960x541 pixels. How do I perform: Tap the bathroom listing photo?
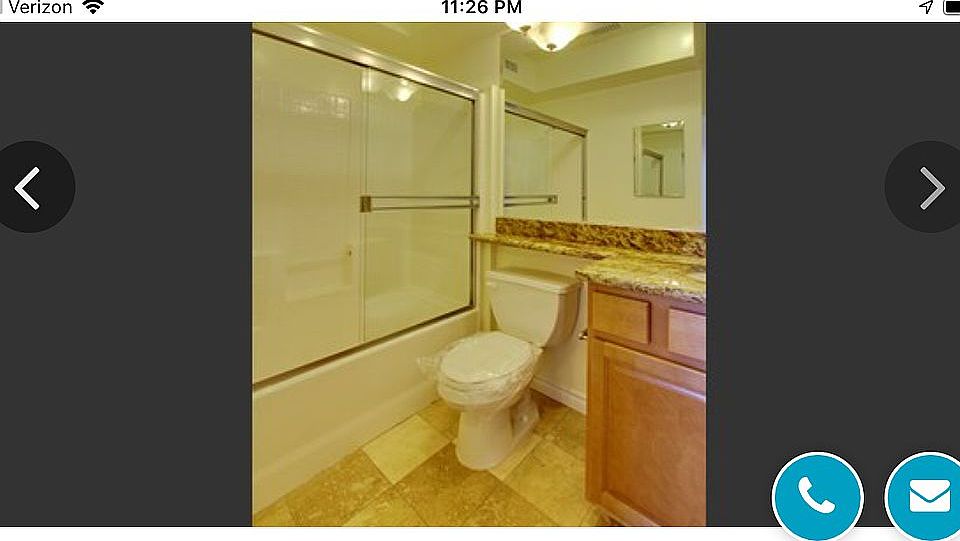pos(478,274)
